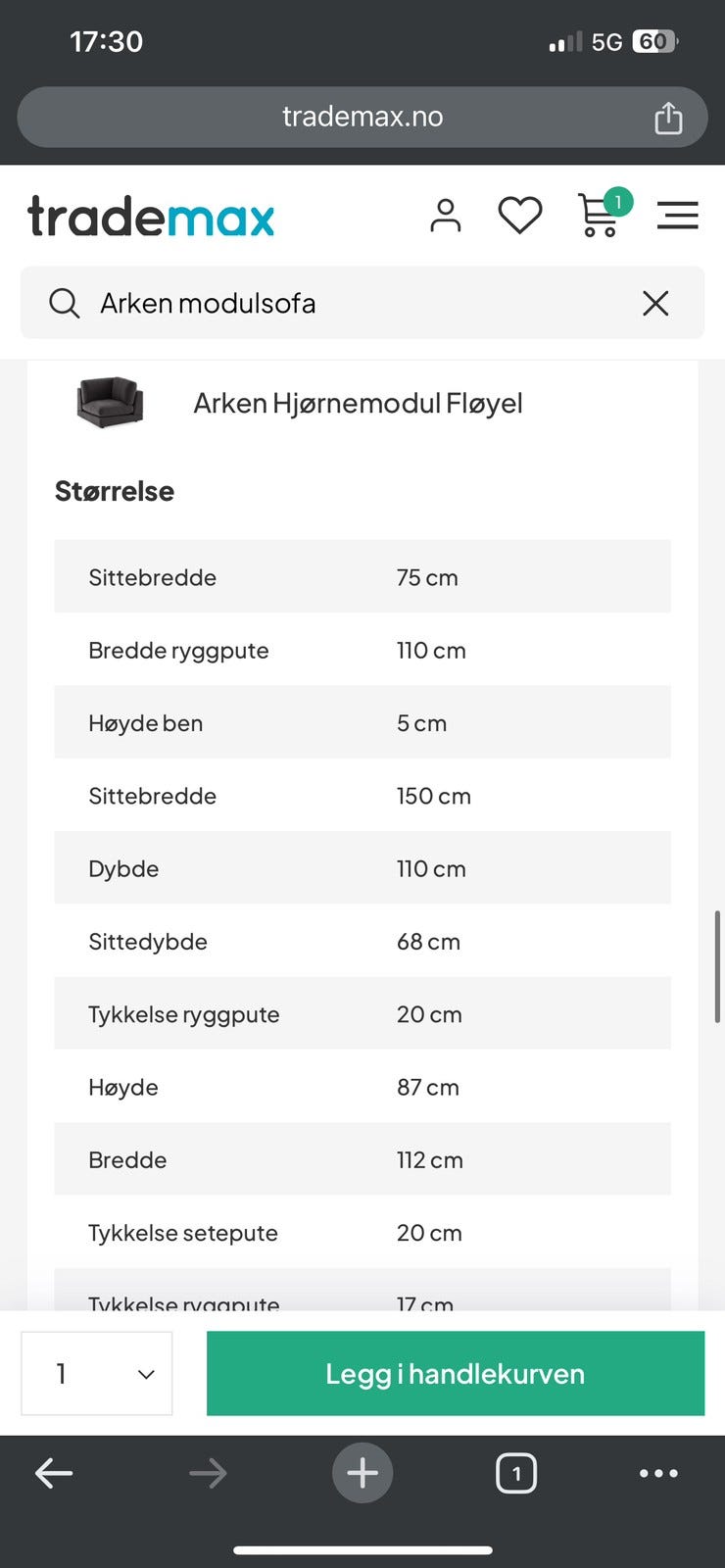The height and width of the screenshot is (1568, 725).
Task: Open the hamburger navigation menu
Action: 678,215
